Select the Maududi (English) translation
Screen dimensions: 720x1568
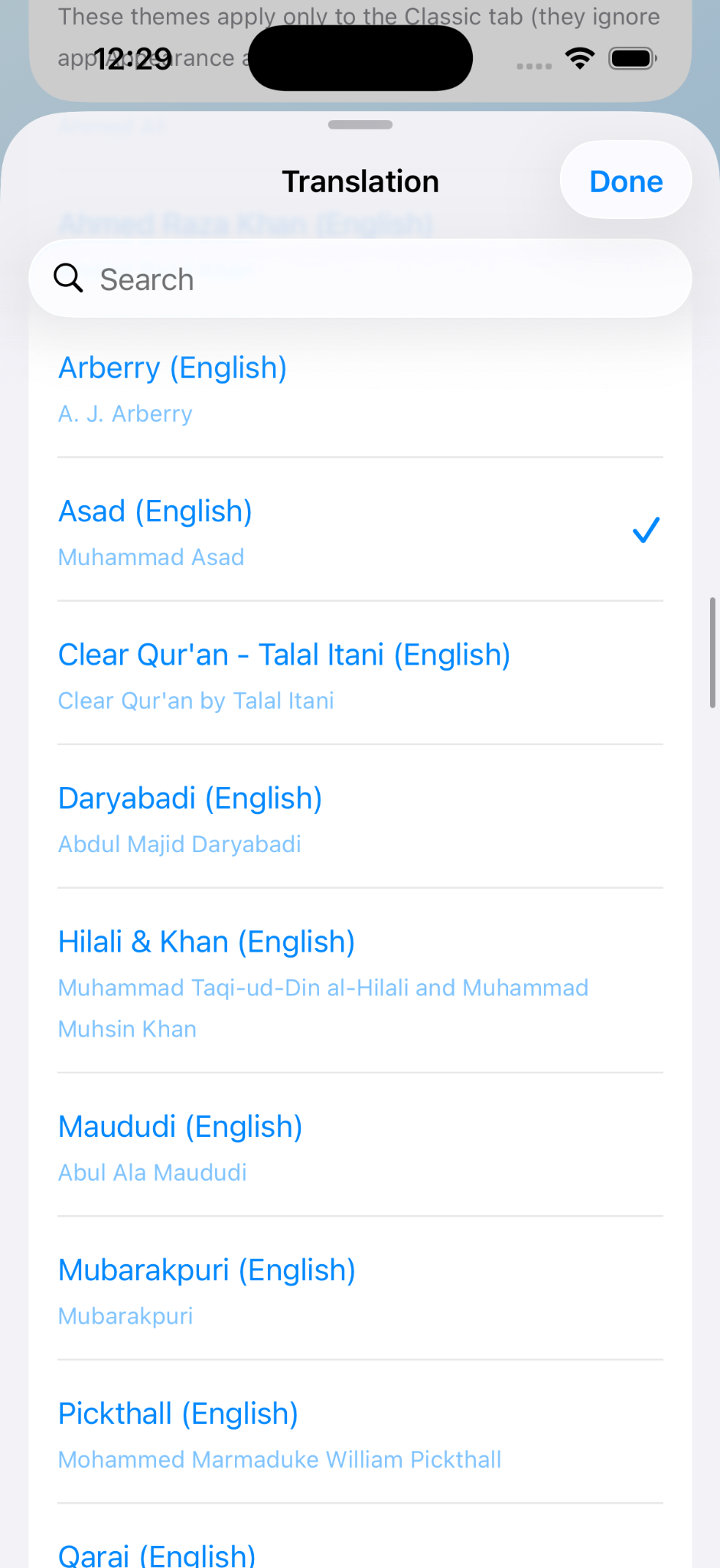click(x=180, y=1126)
